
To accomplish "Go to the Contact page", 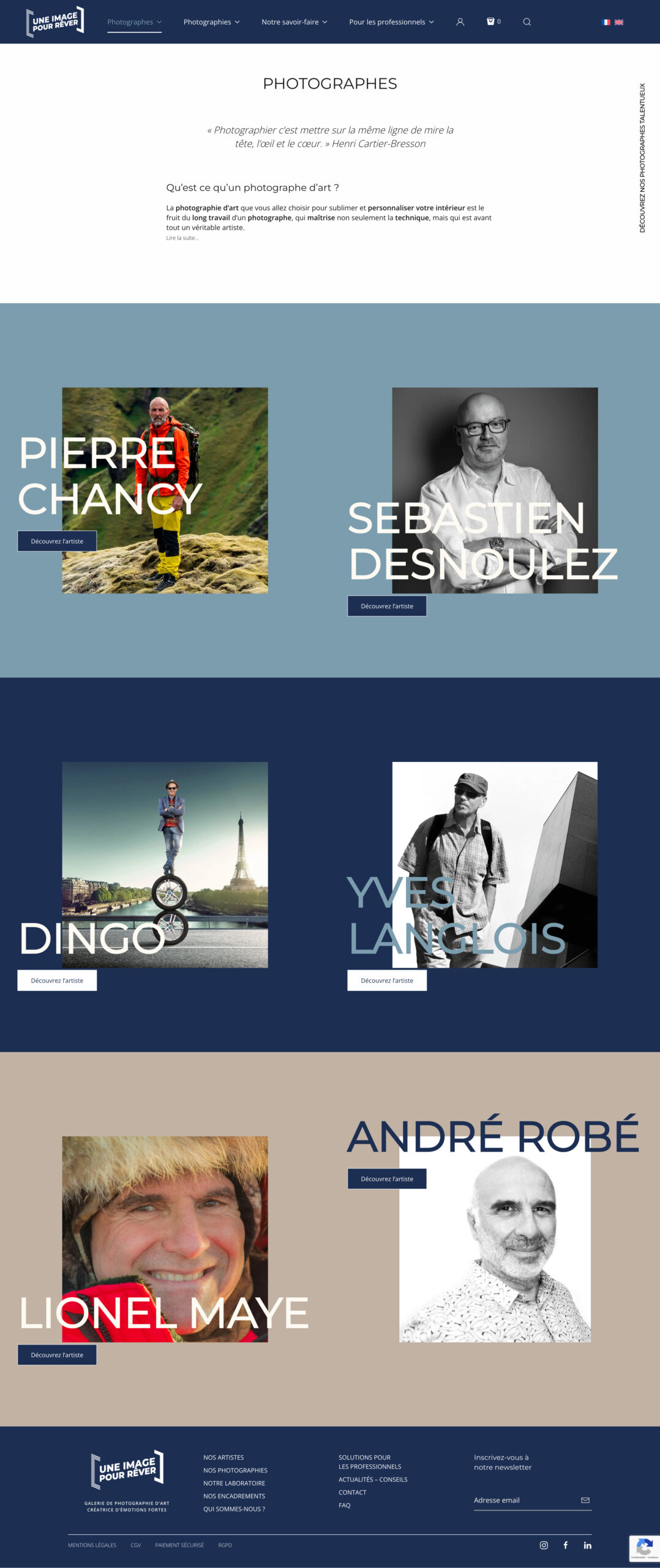I will tap(353, 1493).
